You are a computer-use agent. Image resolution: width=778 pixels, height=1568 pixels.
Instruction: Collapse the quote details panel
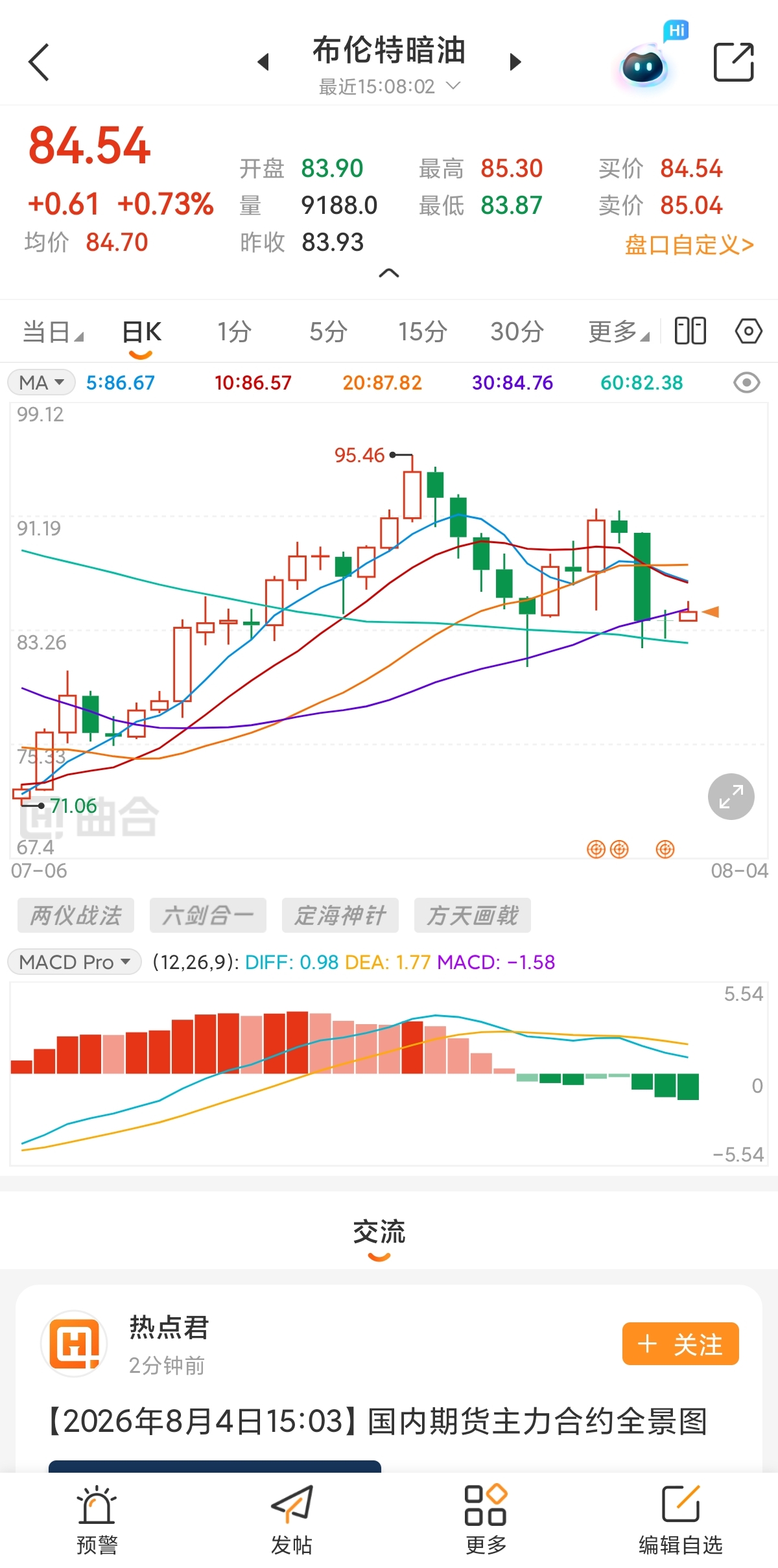389,273
